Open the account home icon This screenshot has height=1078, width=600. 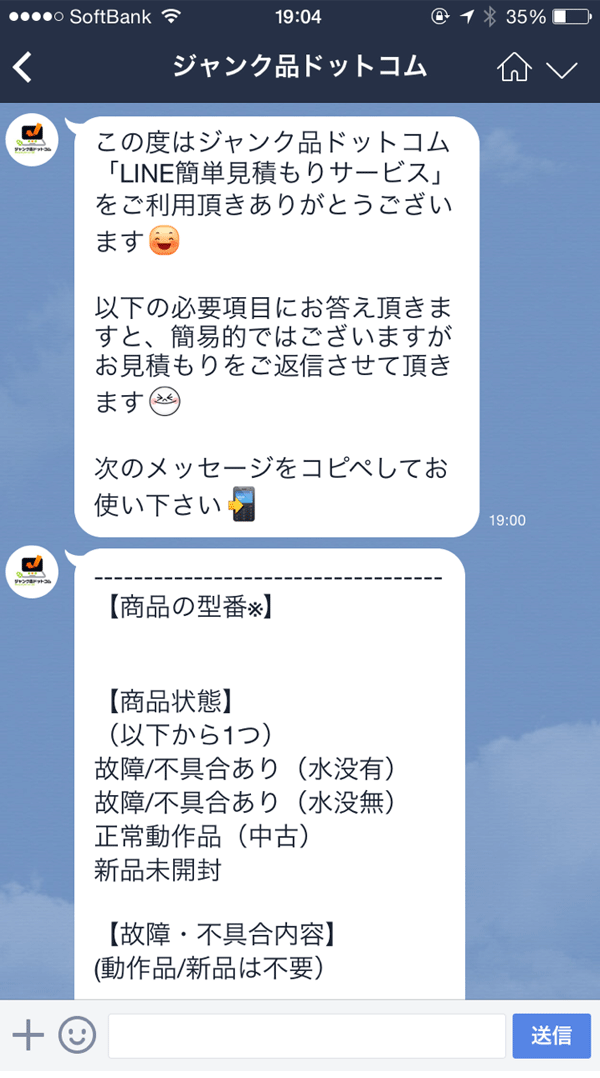pos(514,68)
